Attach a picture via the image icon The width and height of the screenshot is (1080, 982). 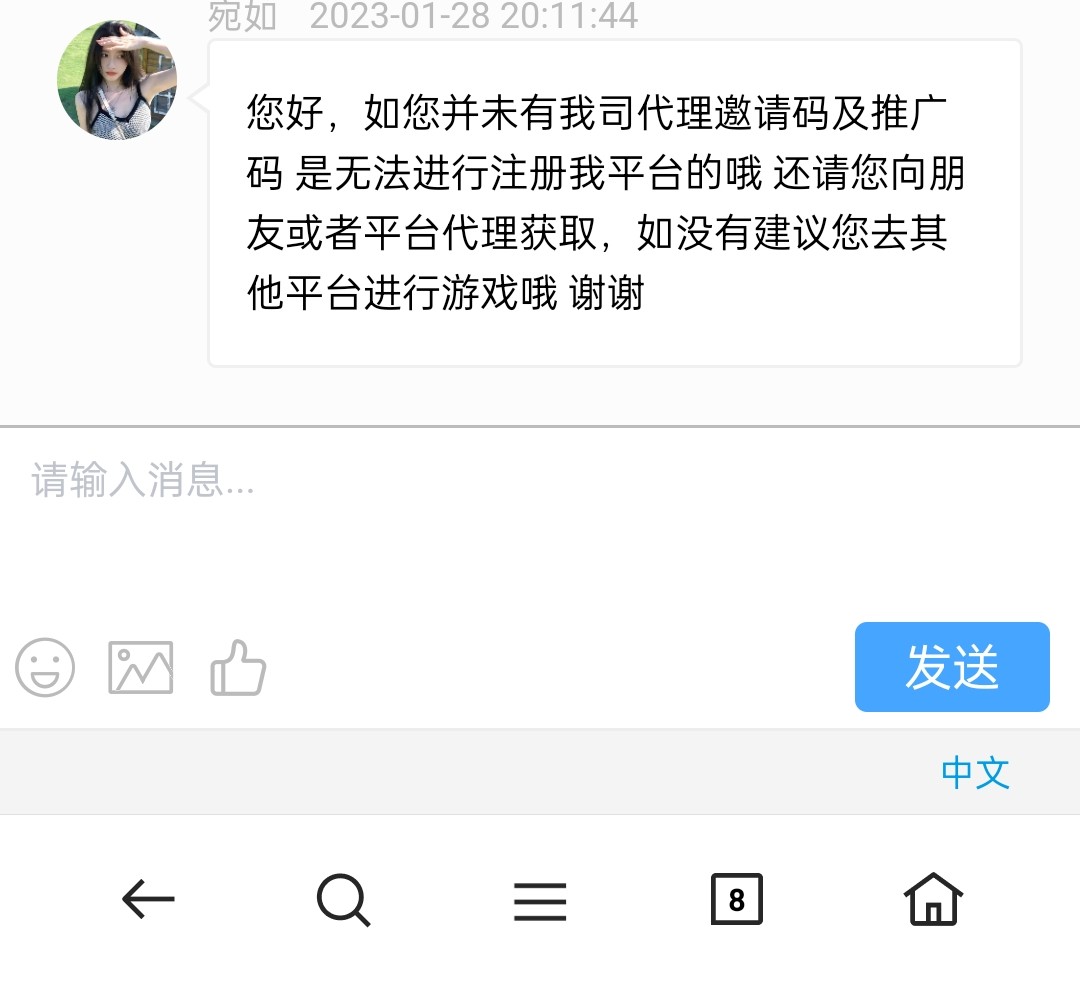pos(140,667)
